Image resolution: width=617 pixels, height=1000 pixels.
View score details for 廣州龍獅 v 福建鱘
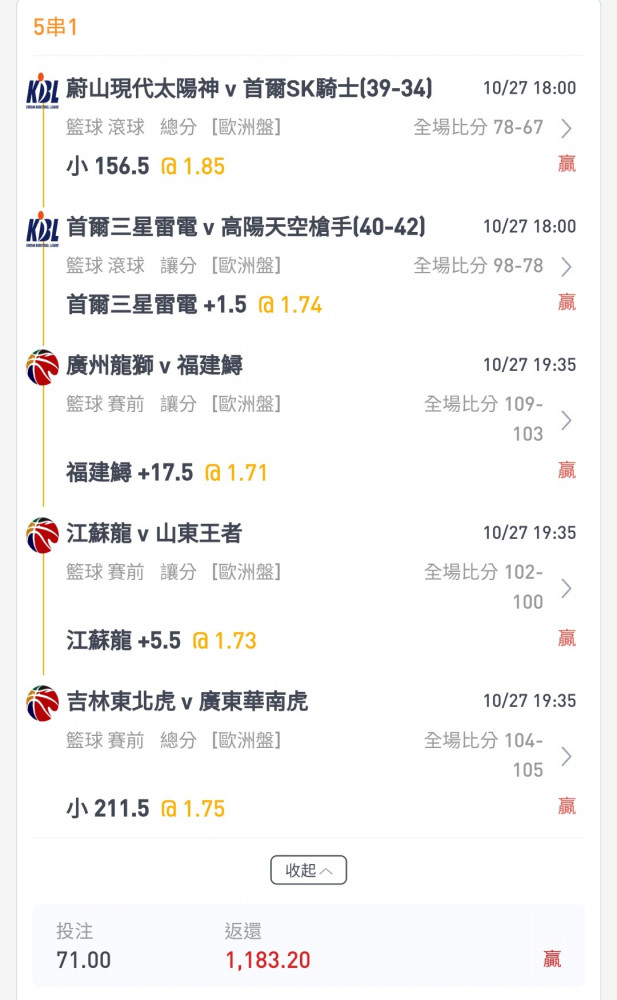tap(566, 420)
